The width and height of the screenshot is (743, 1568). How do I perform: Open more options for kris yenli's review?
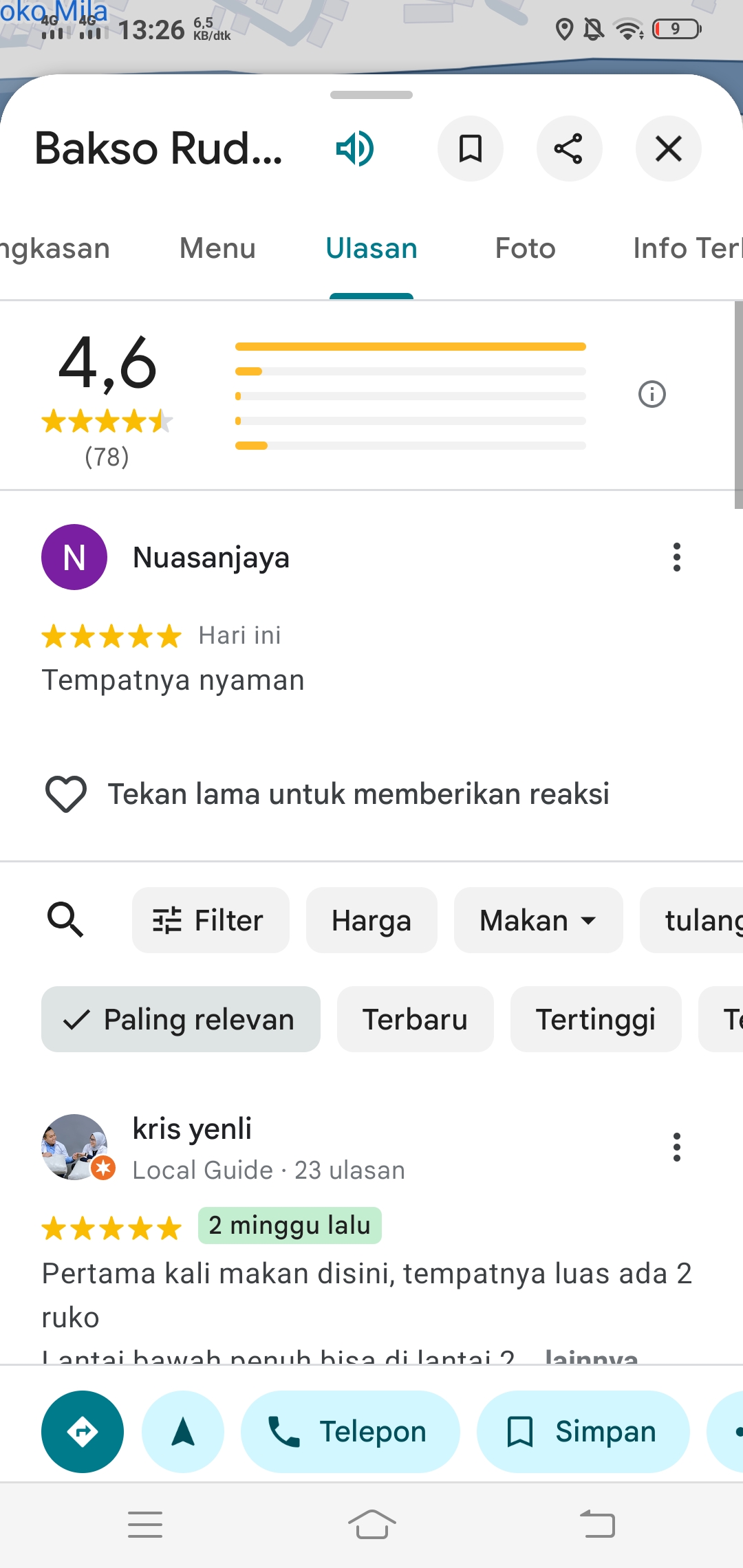(x=677, y=1147)
